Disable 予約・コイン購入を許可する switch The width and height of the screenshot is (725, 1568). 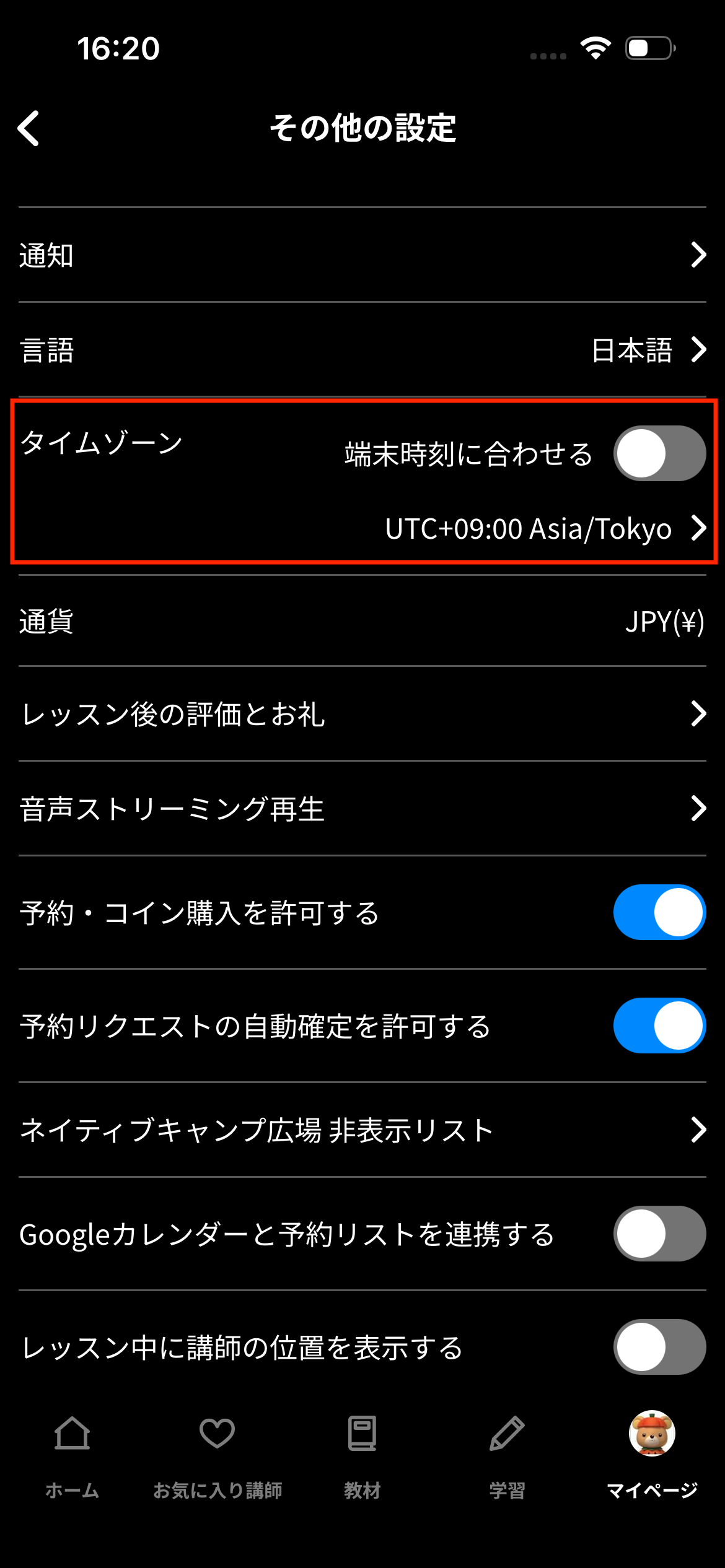[x=659, y=912]
